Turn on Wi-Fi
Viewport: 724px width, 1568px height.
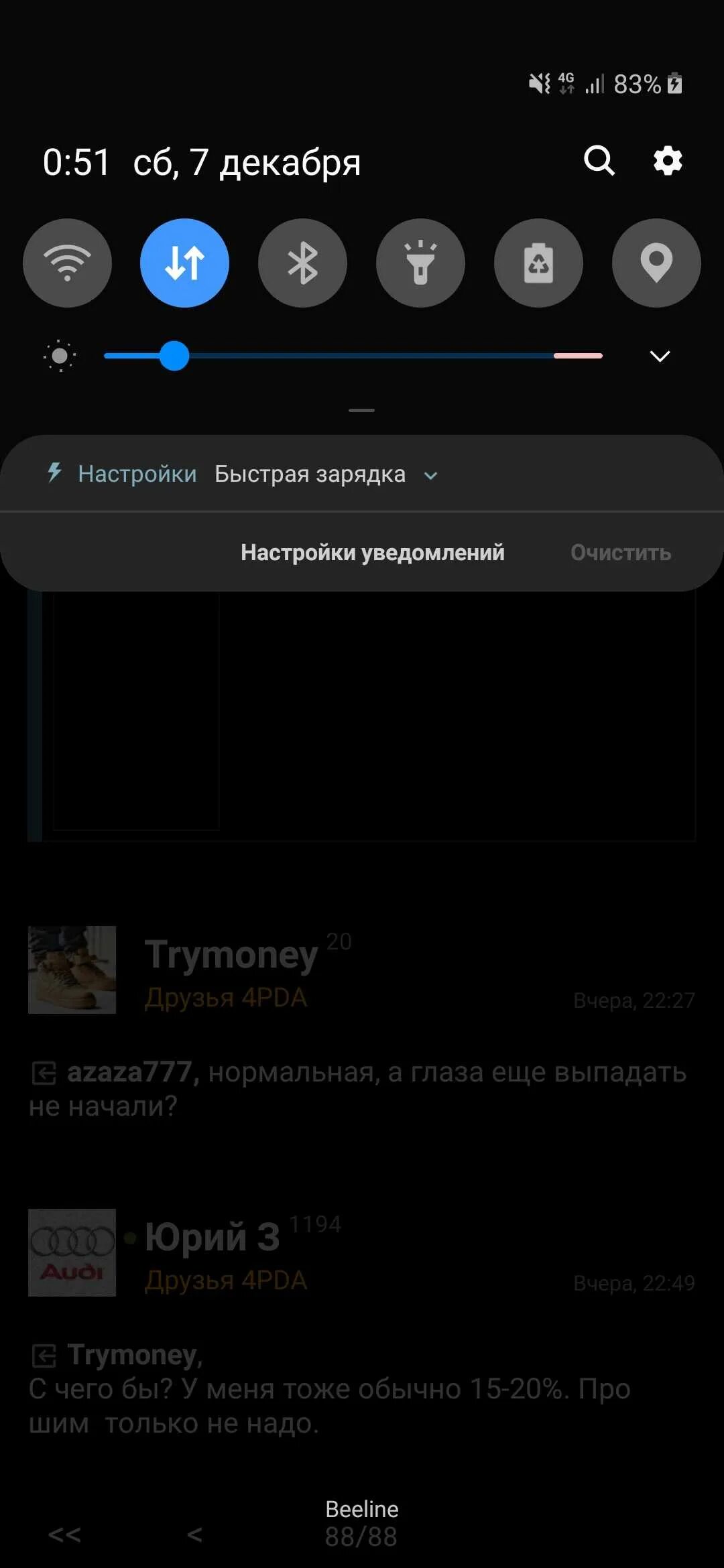pos(67,263)
